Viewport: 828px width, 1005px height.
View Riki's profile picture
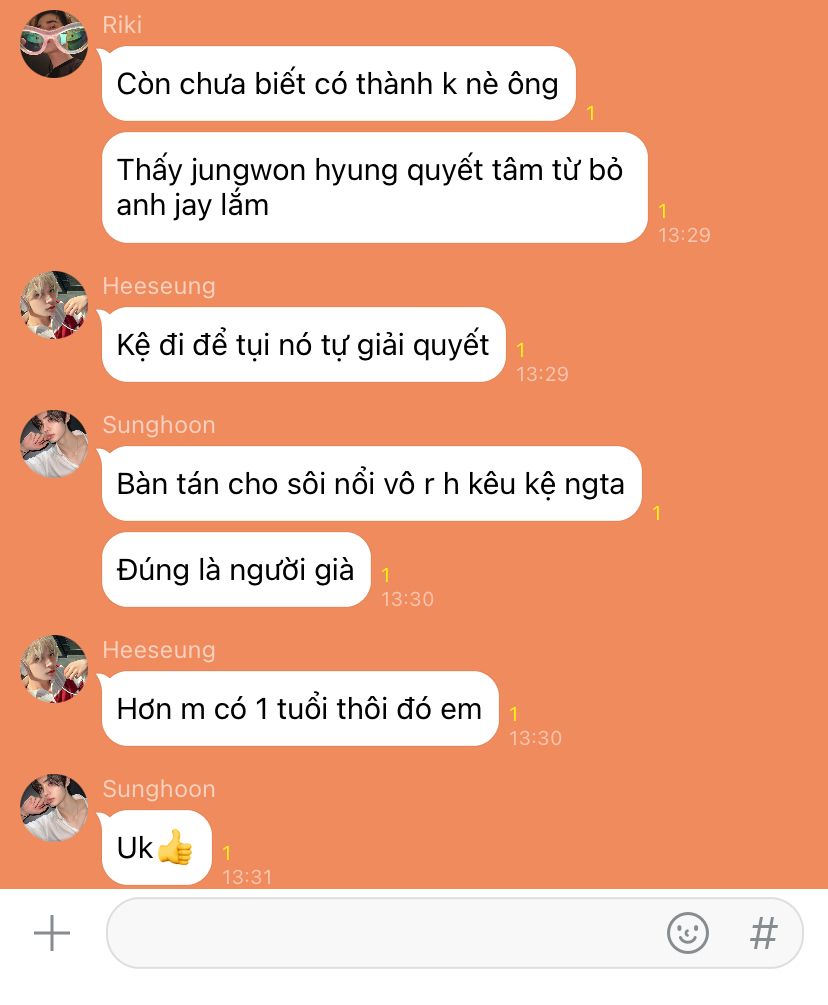pos(54,44)
